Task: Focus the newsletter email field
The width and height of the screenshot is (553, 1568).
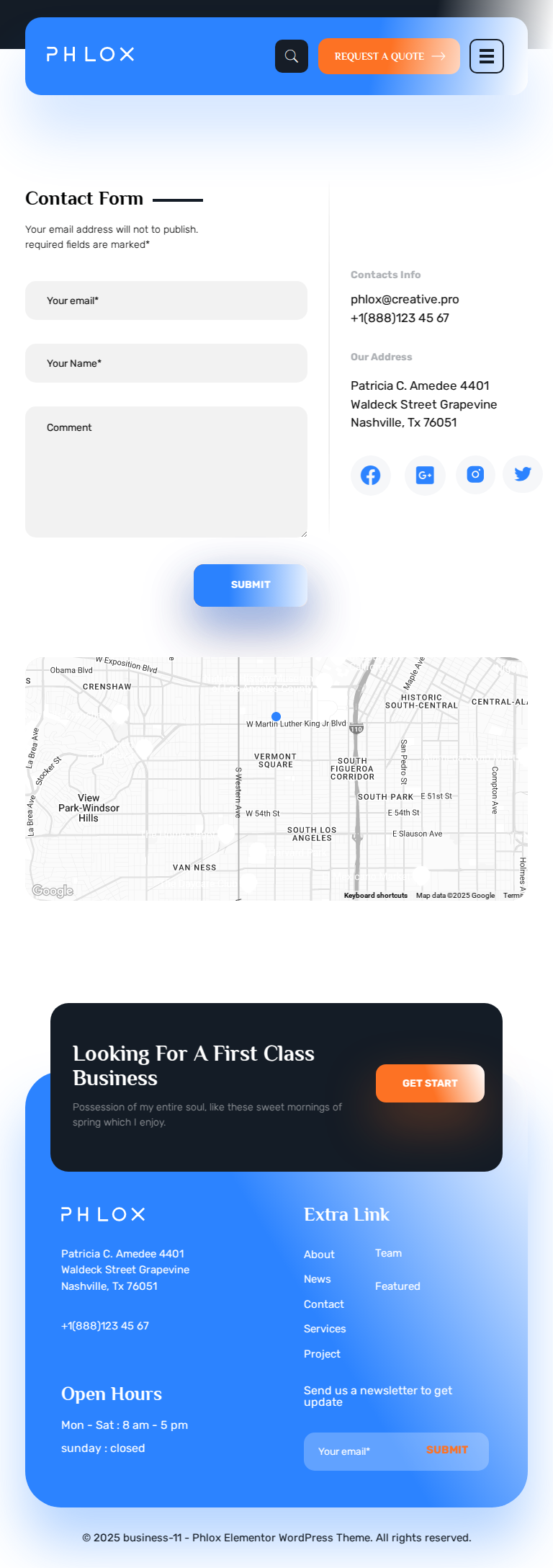Action: [360, 1451]
